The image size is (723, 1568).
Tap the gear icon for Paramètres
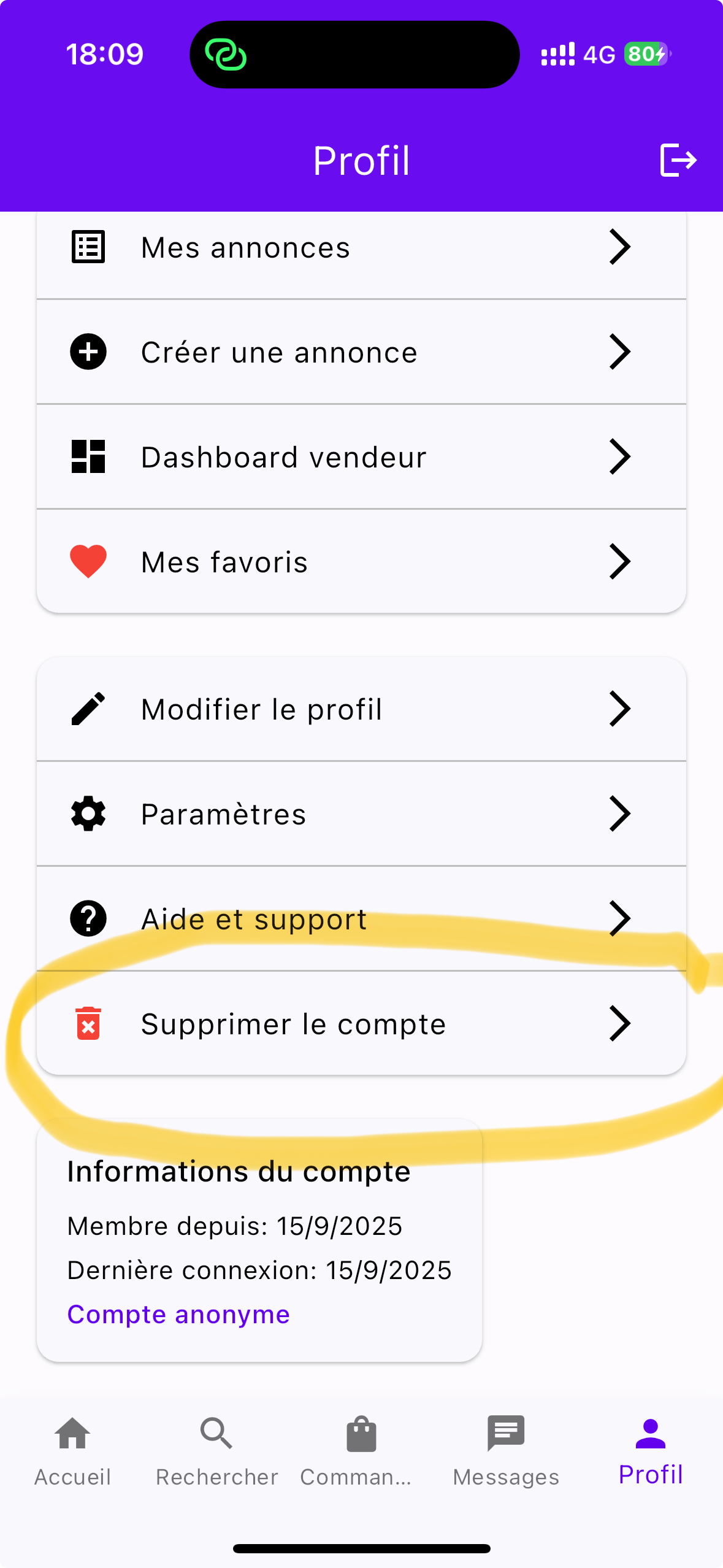tap(88, 813)
